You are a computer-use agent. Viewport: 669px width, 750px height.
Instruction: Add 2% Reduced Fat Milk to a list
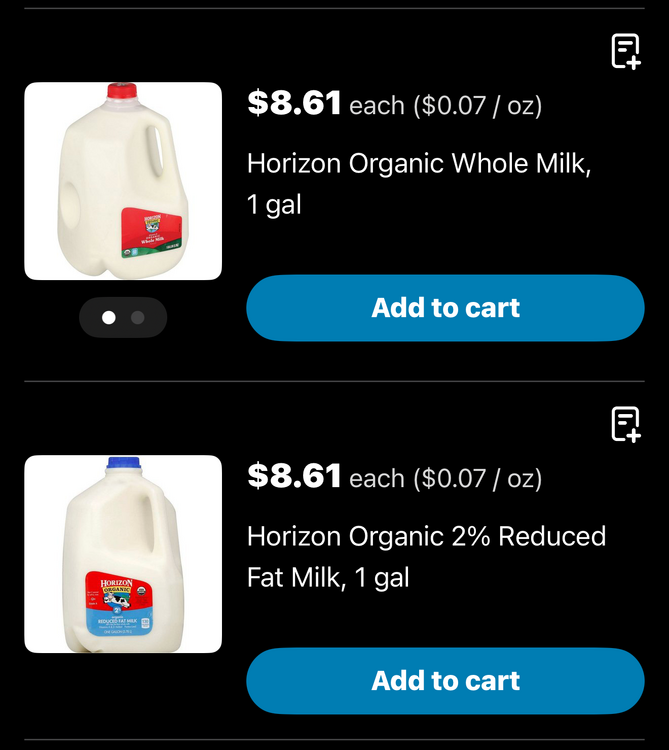626,424
